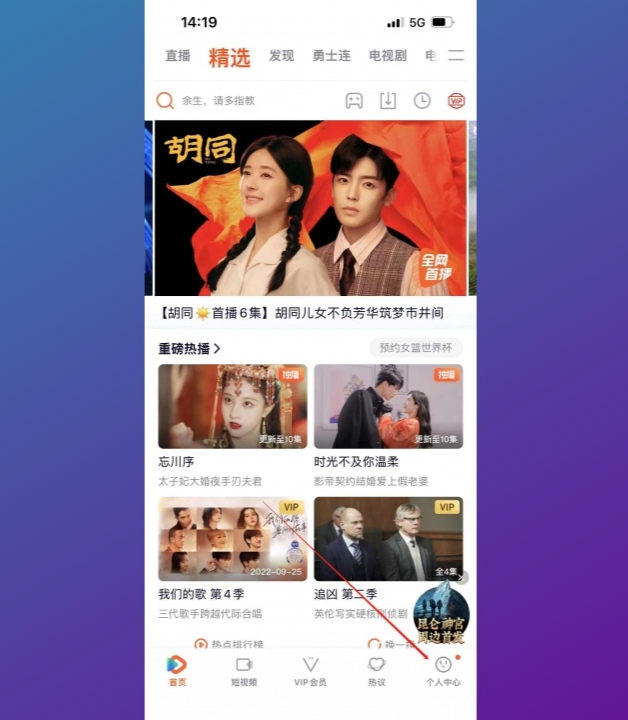Go to 短视频 tab
Screen dimensions: 628x720
[244, 671]
